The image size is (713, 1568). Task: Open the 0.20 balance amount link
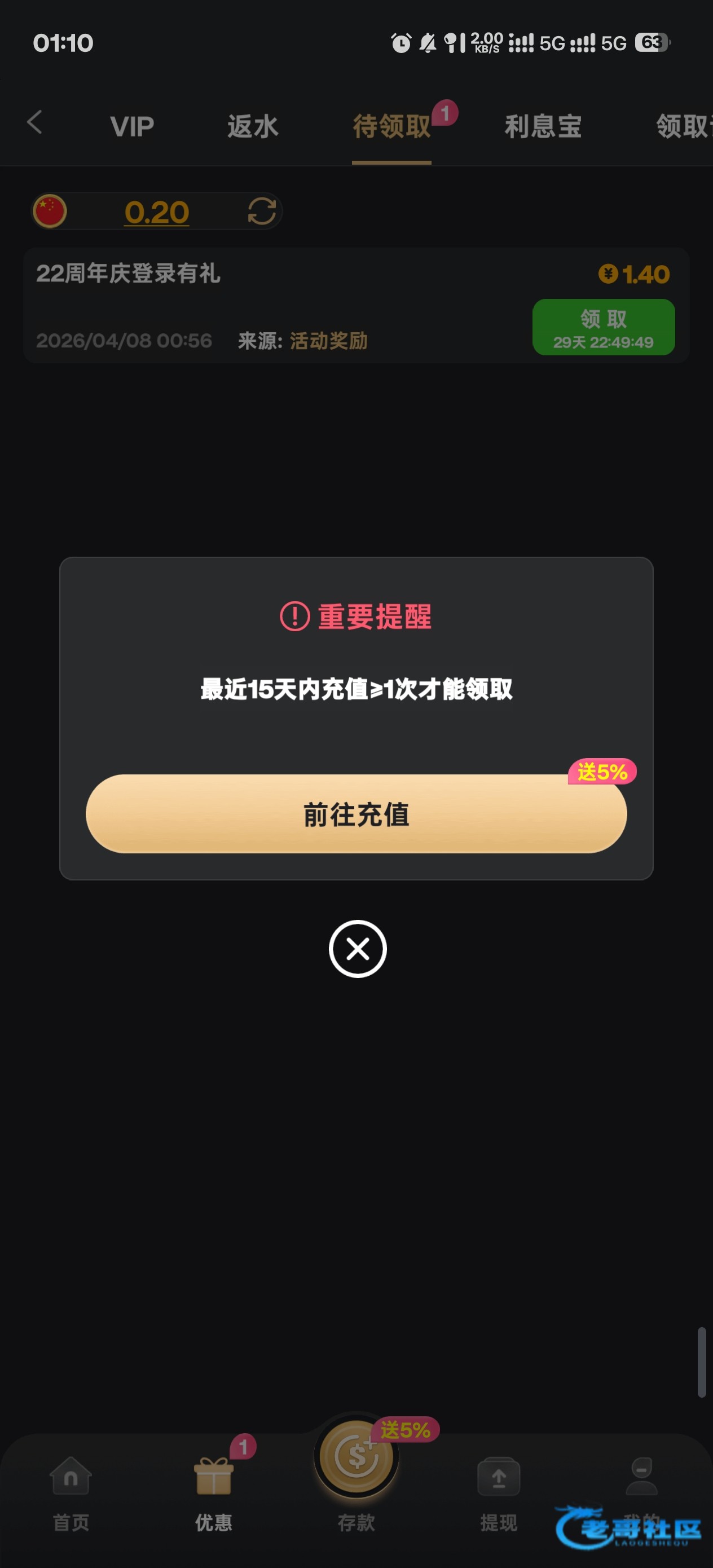[156, 213]
